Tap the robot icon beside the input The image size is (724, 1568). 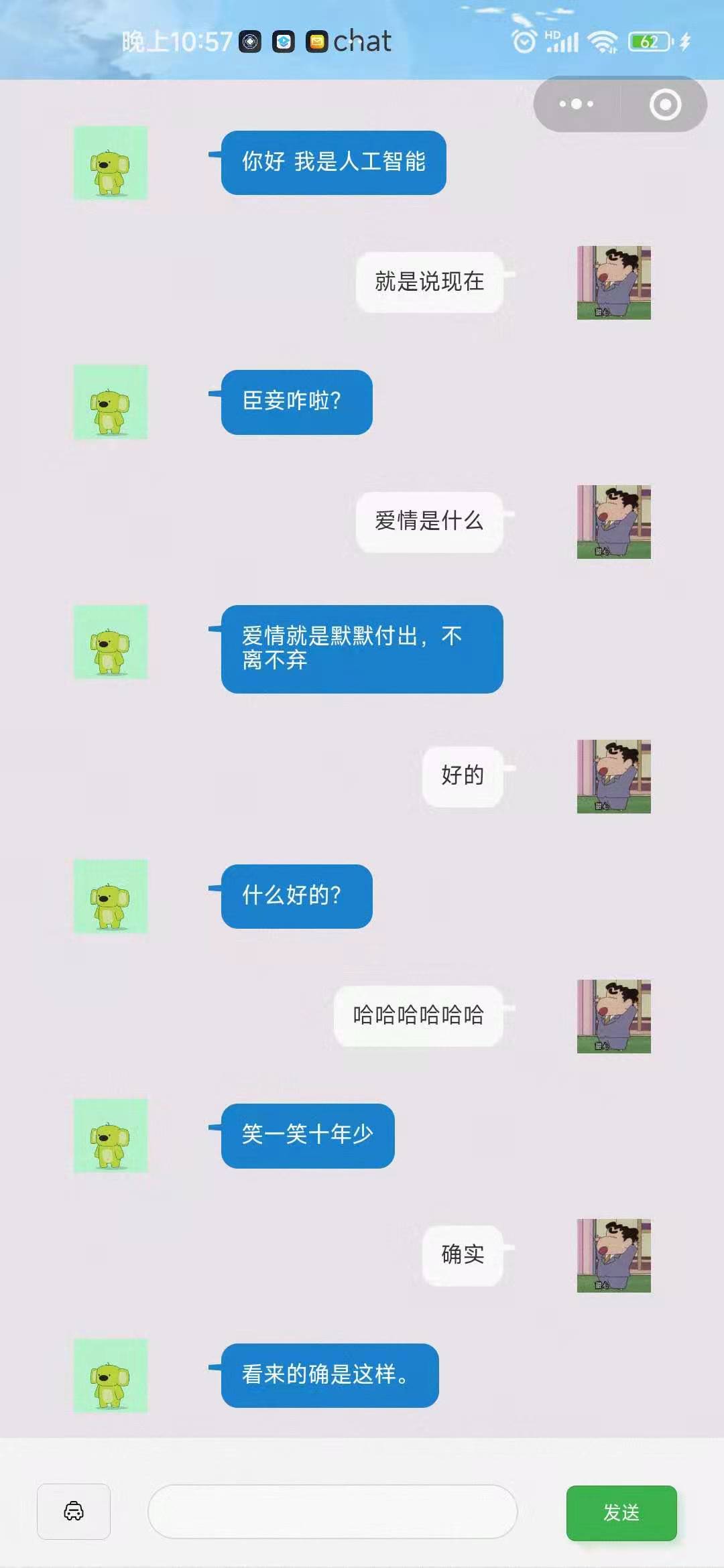tap(74, 1511)
